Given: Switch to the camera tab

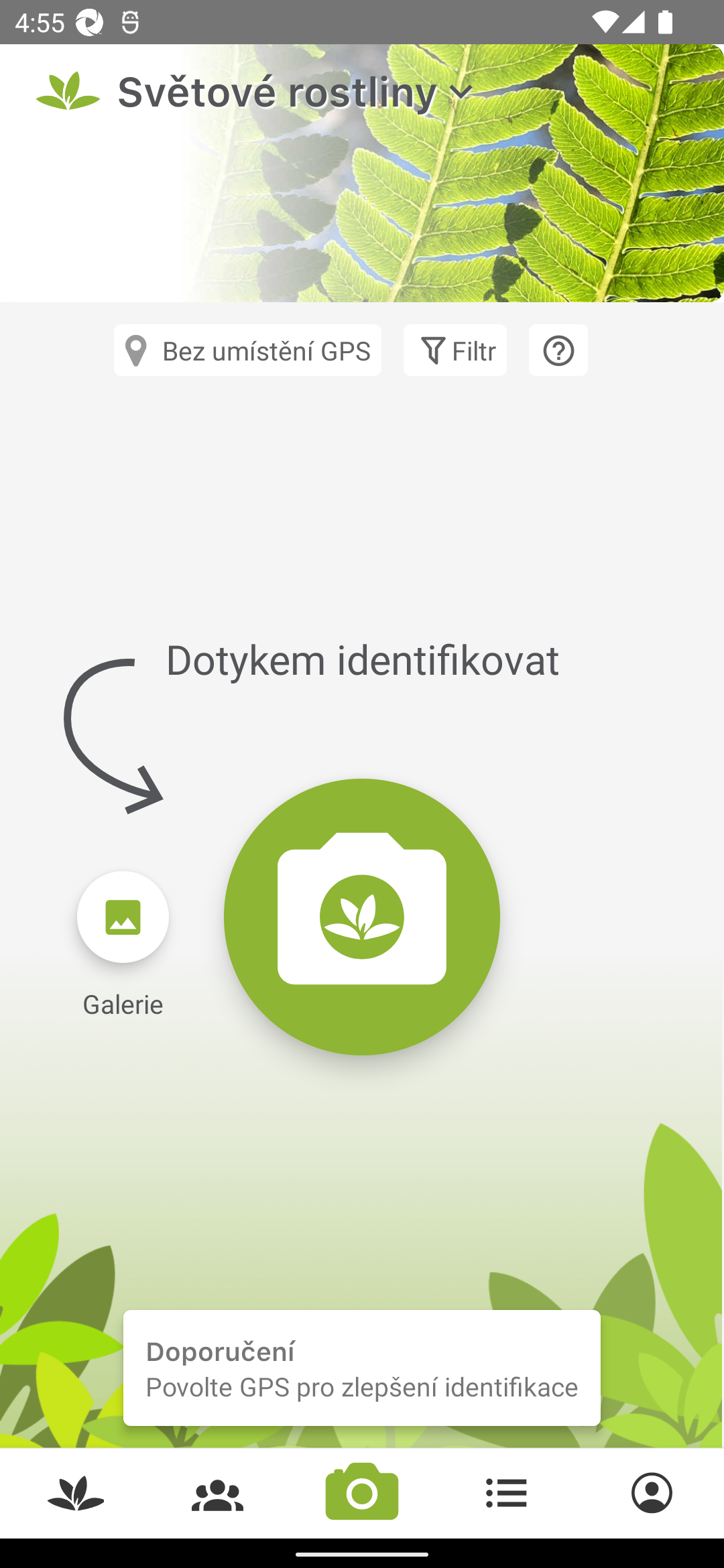Looking at the screenshot, I should [x=361, y=1493].
